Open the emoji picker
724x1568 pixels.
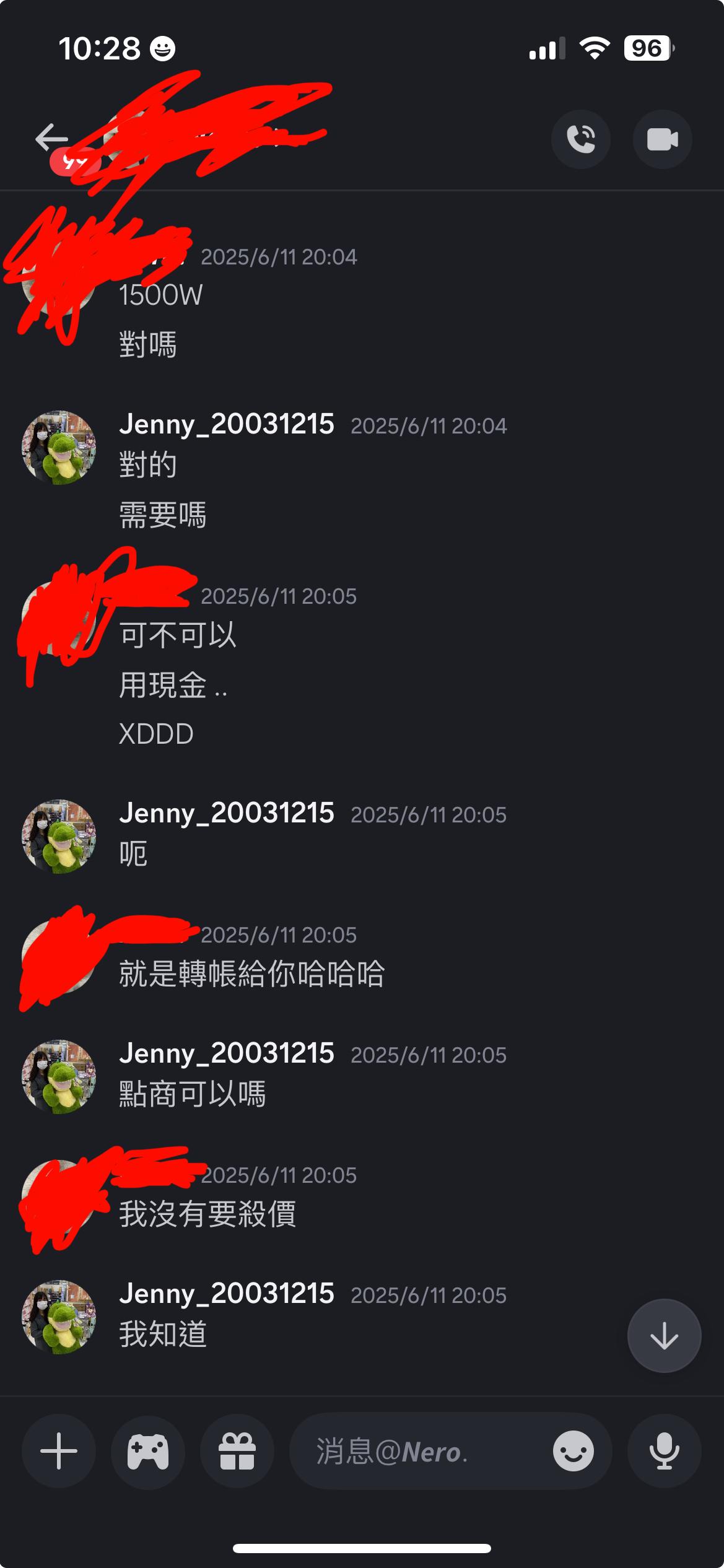click(x=573, y=1451)
